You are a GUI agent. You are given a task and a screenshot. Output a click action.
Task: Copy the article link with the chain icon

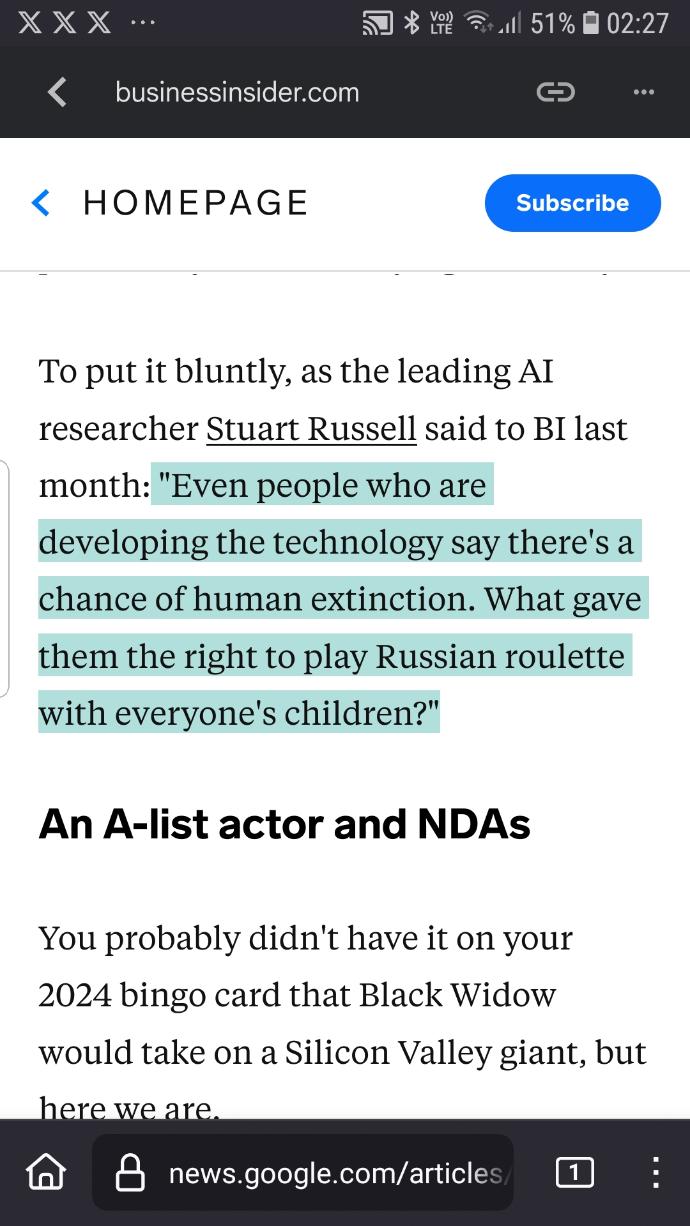click(556, 93)
